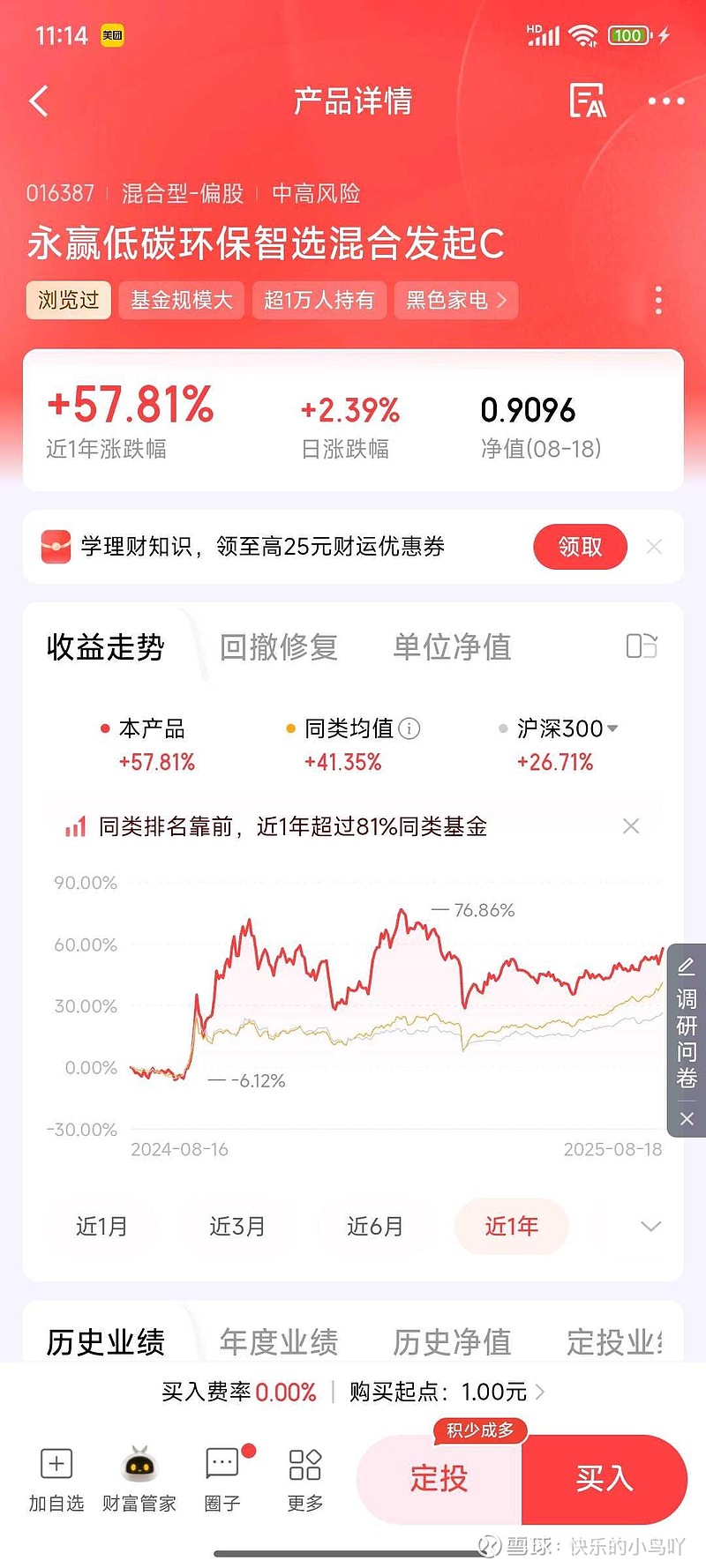This screenshot has width=706, height=1568.
Task: Open the three-dot overflow menu at top
Action: (666, 101)
